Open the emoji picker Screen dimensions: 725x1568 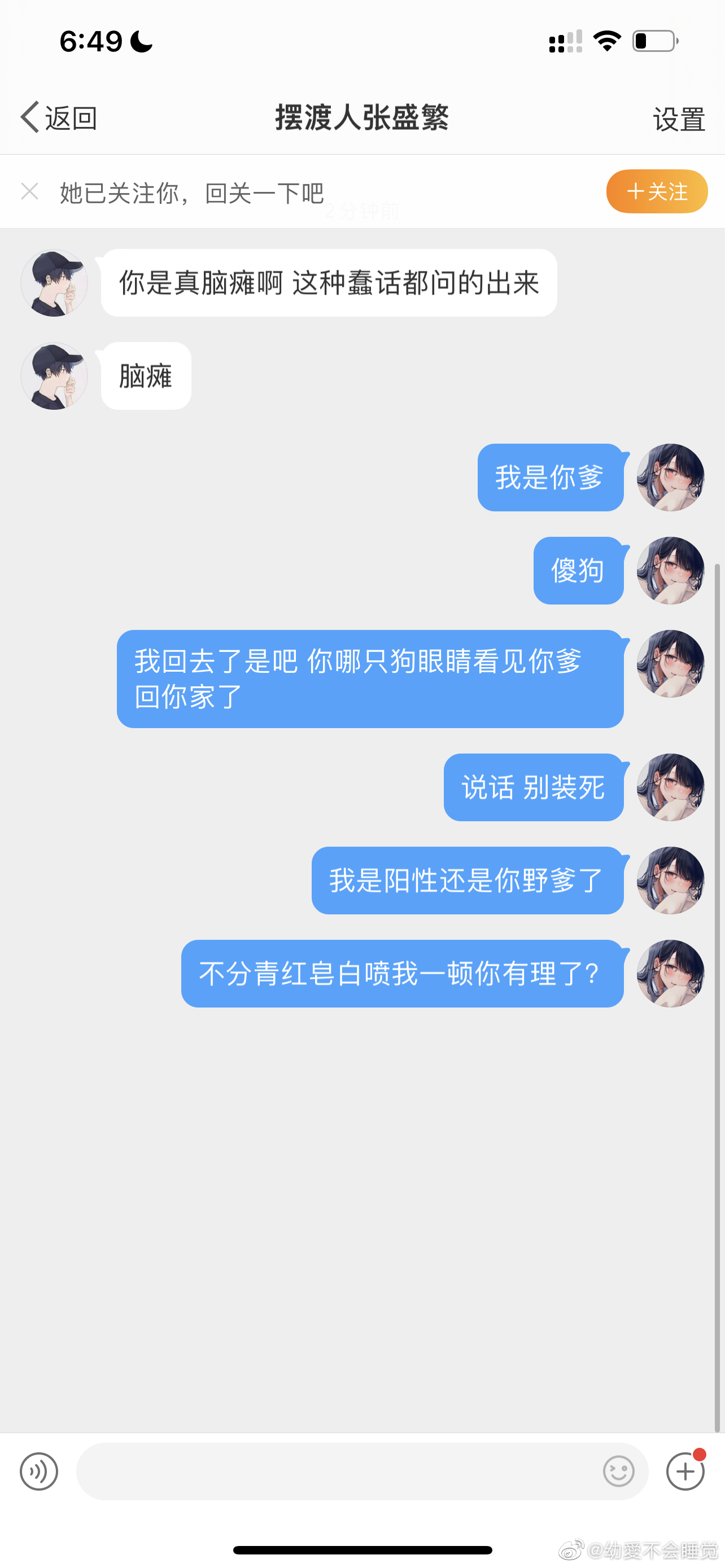pyautogui.click(x=618, y=1471)
